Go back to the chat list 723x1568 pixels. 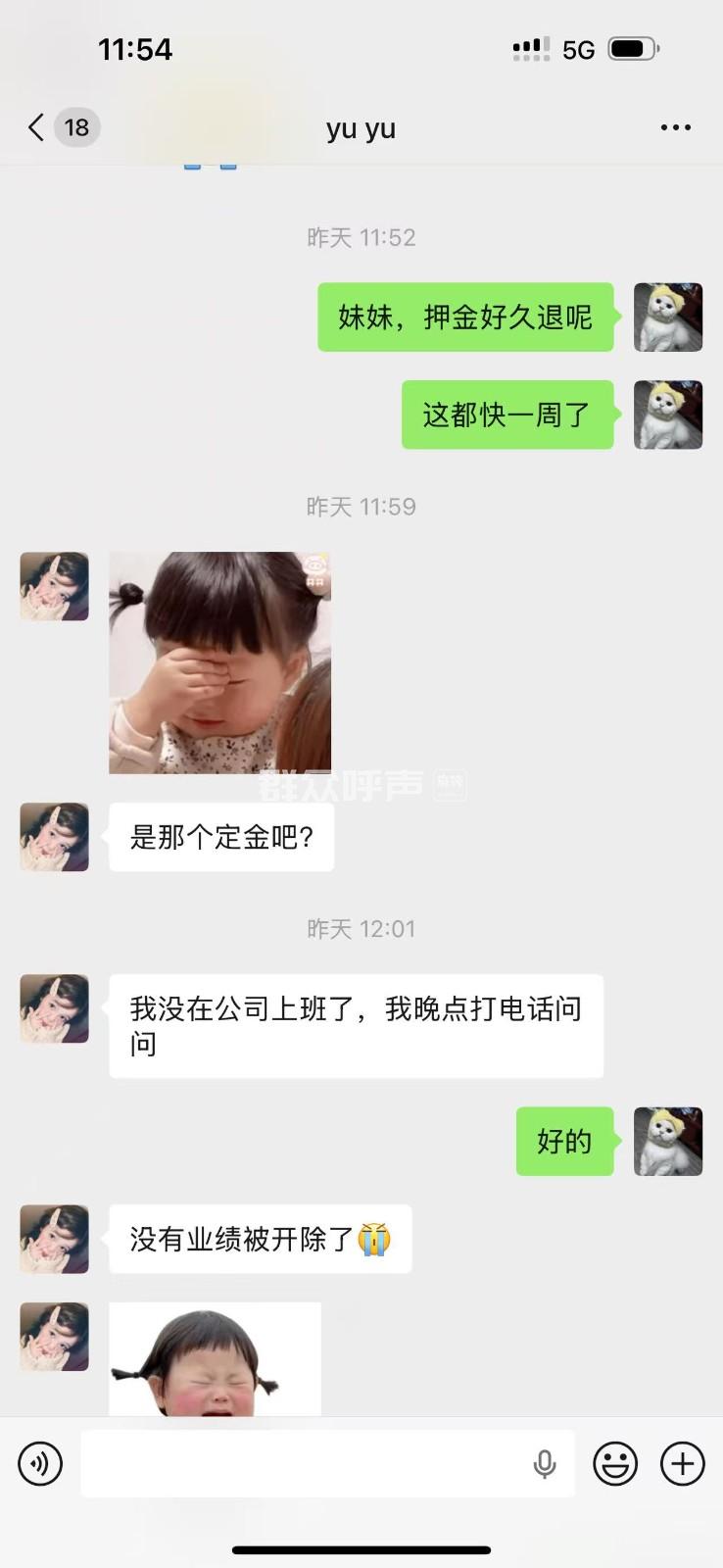(x=37, y=127)
